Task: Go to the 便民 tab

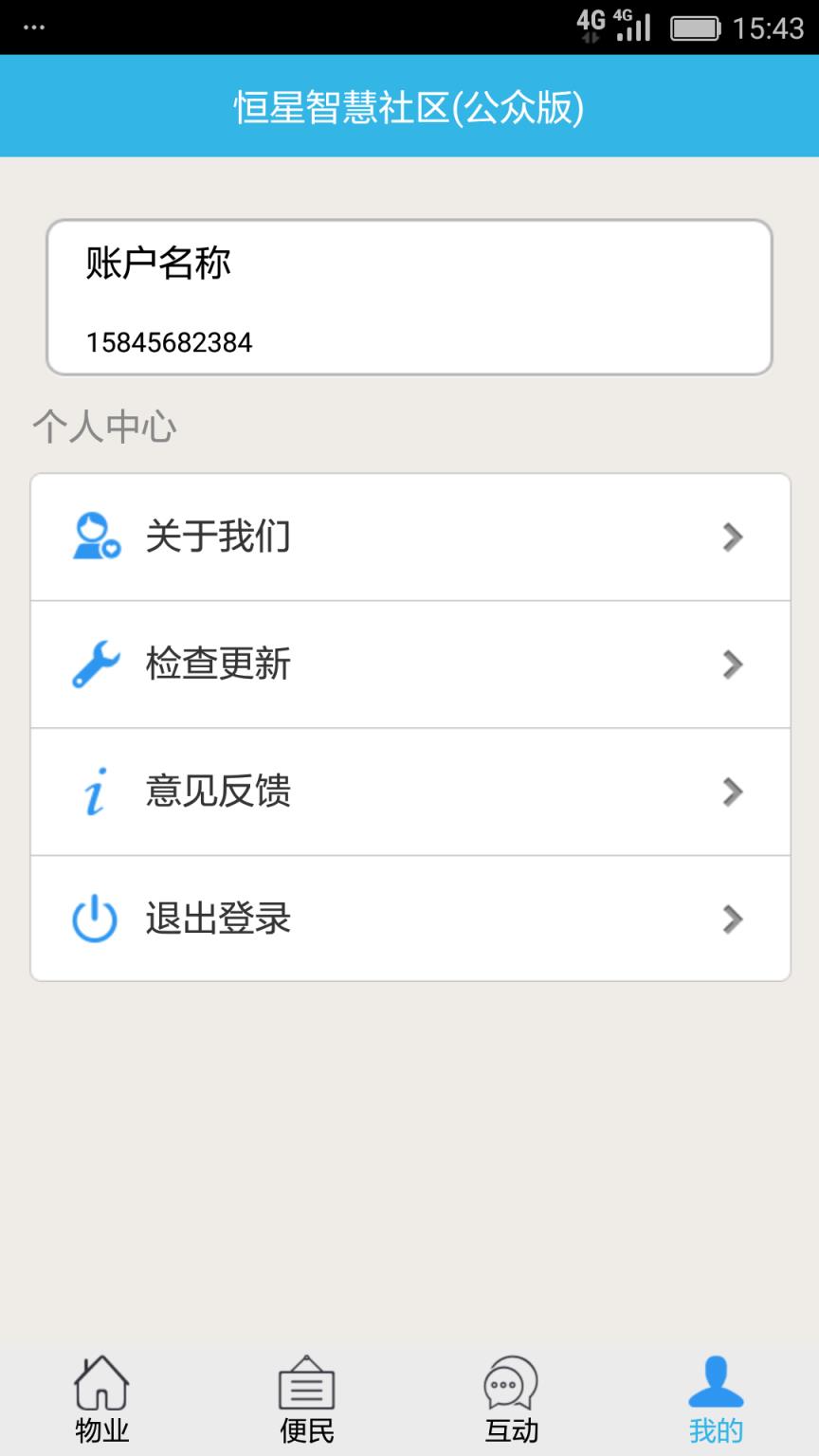Action: [306, 1399]
